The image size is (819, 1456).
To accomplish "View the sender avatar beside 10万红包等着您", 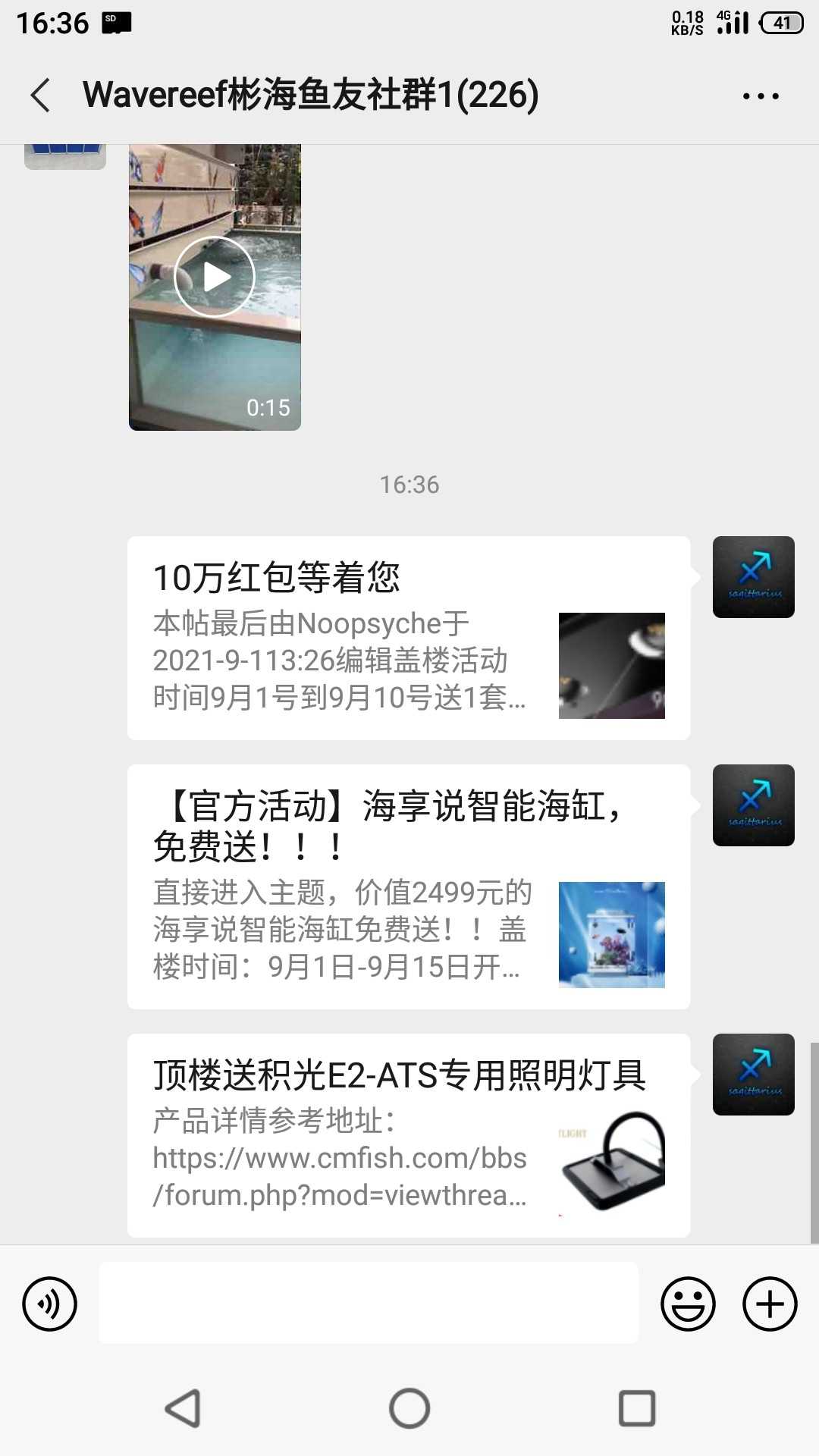I will 753,577.
